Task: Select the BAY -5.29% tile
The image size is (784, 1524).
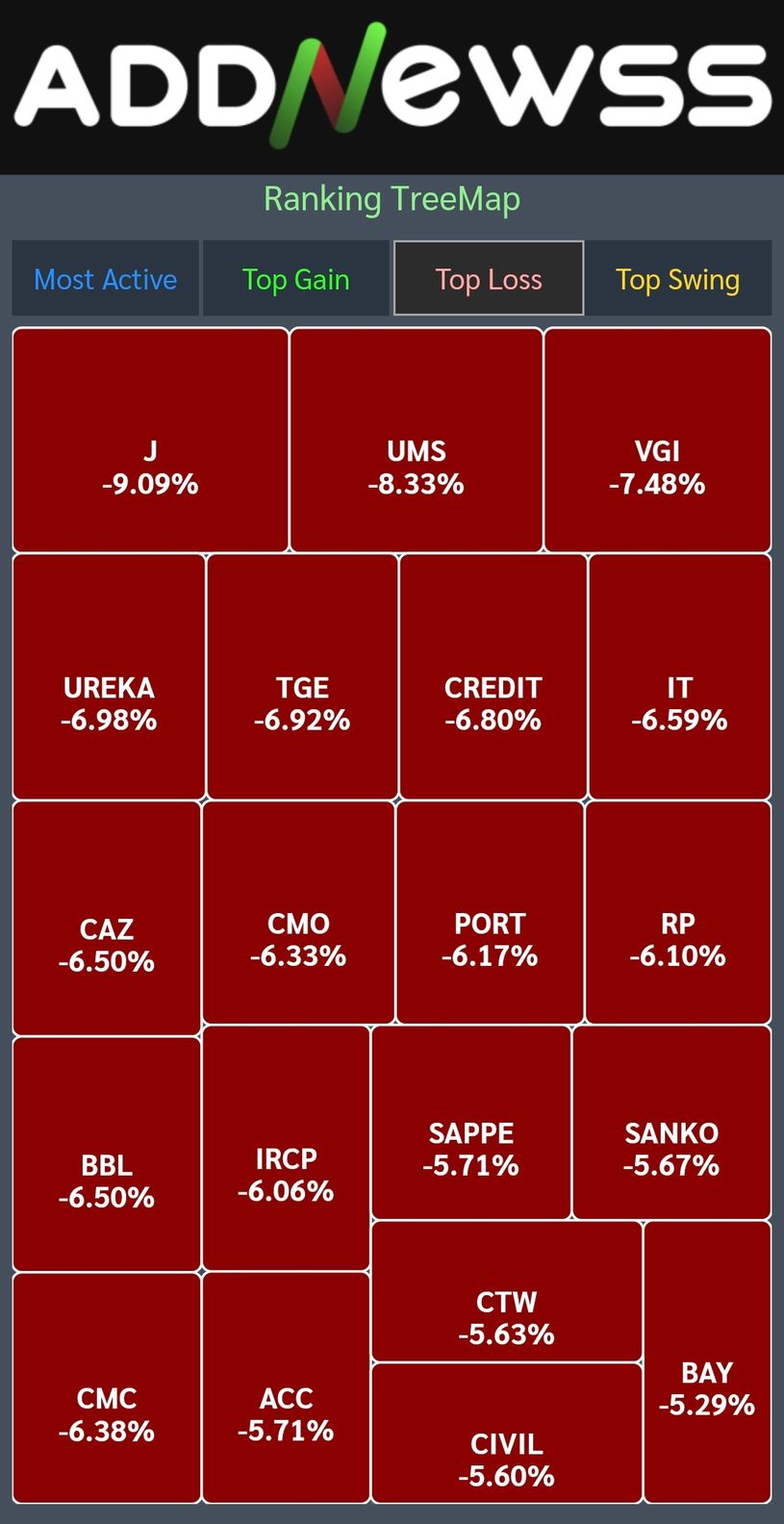Action: pyautogui.click(x=708, y=1361)
